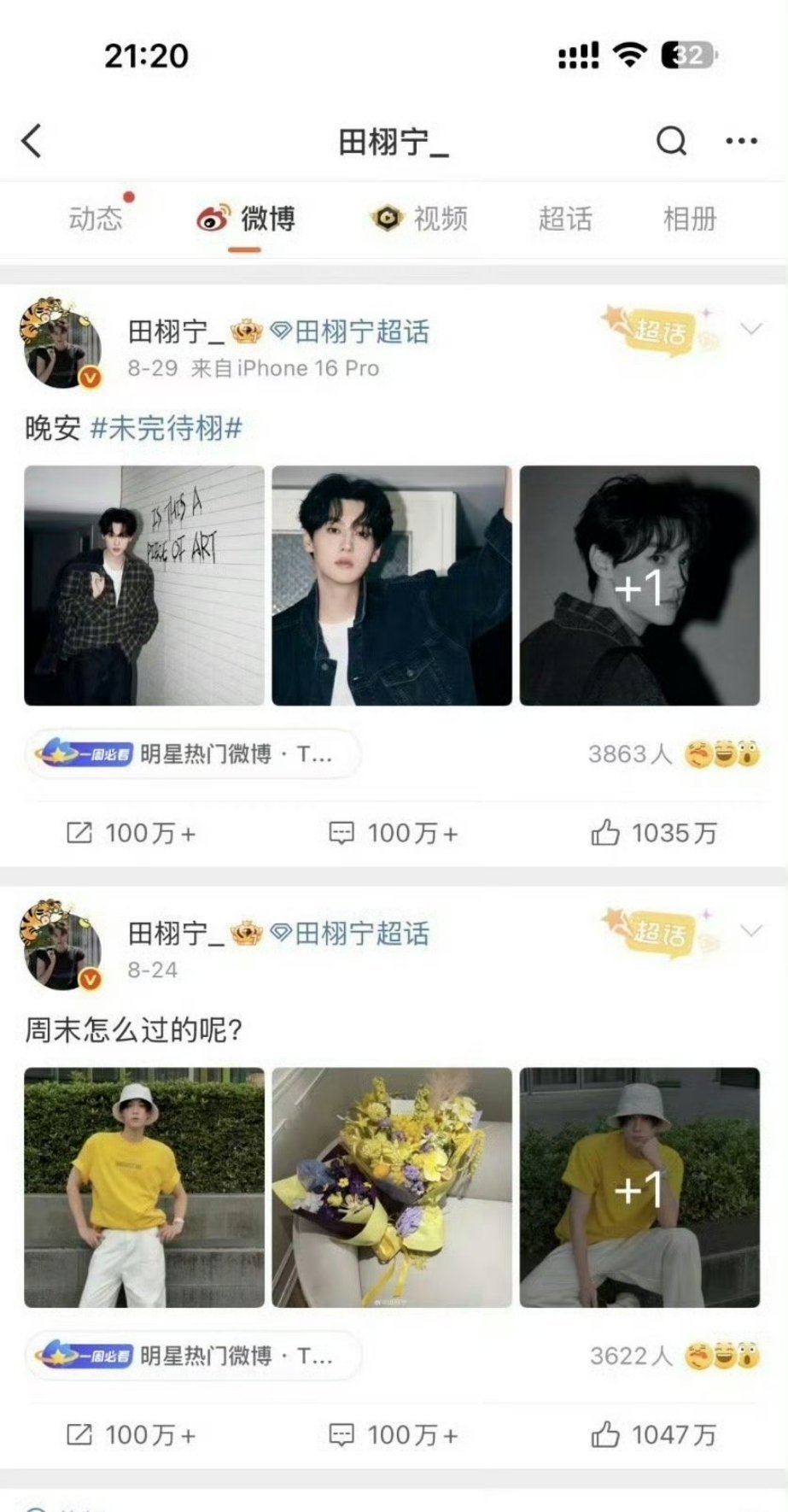Click the repost icon on the 8-29 post
This screenshot has height=1512, width=788.
click(x=81, y=832)
